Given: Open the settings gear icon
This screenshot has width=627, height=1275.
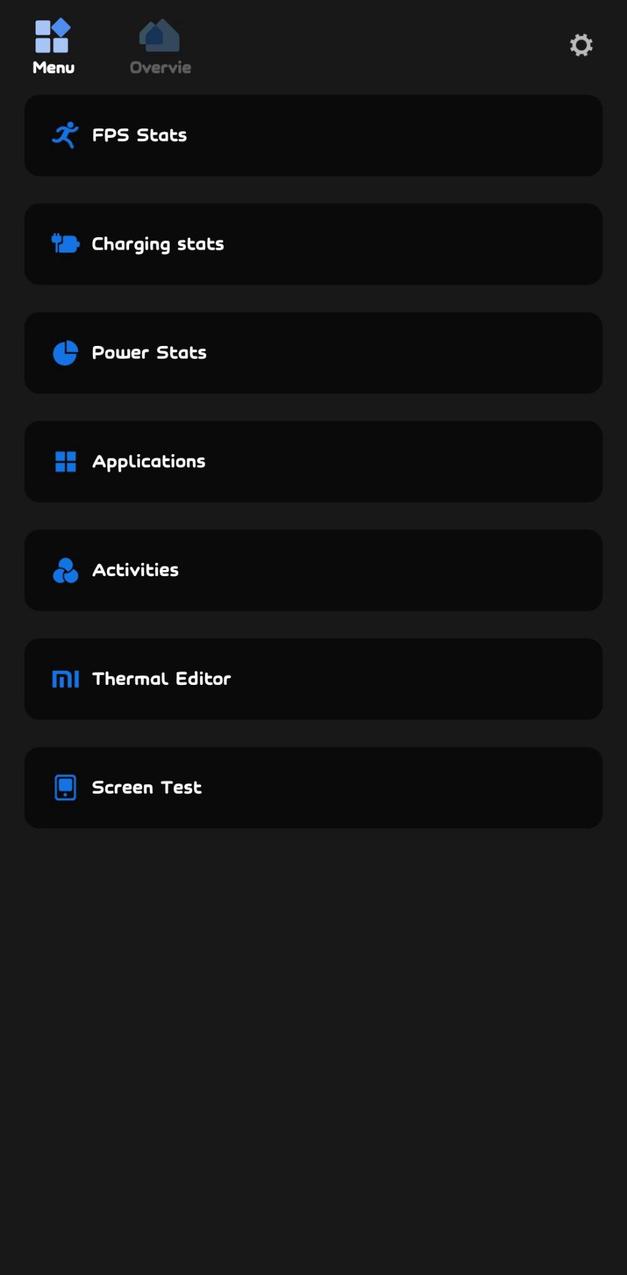Looking at the screenshot, I should [581, 45].
